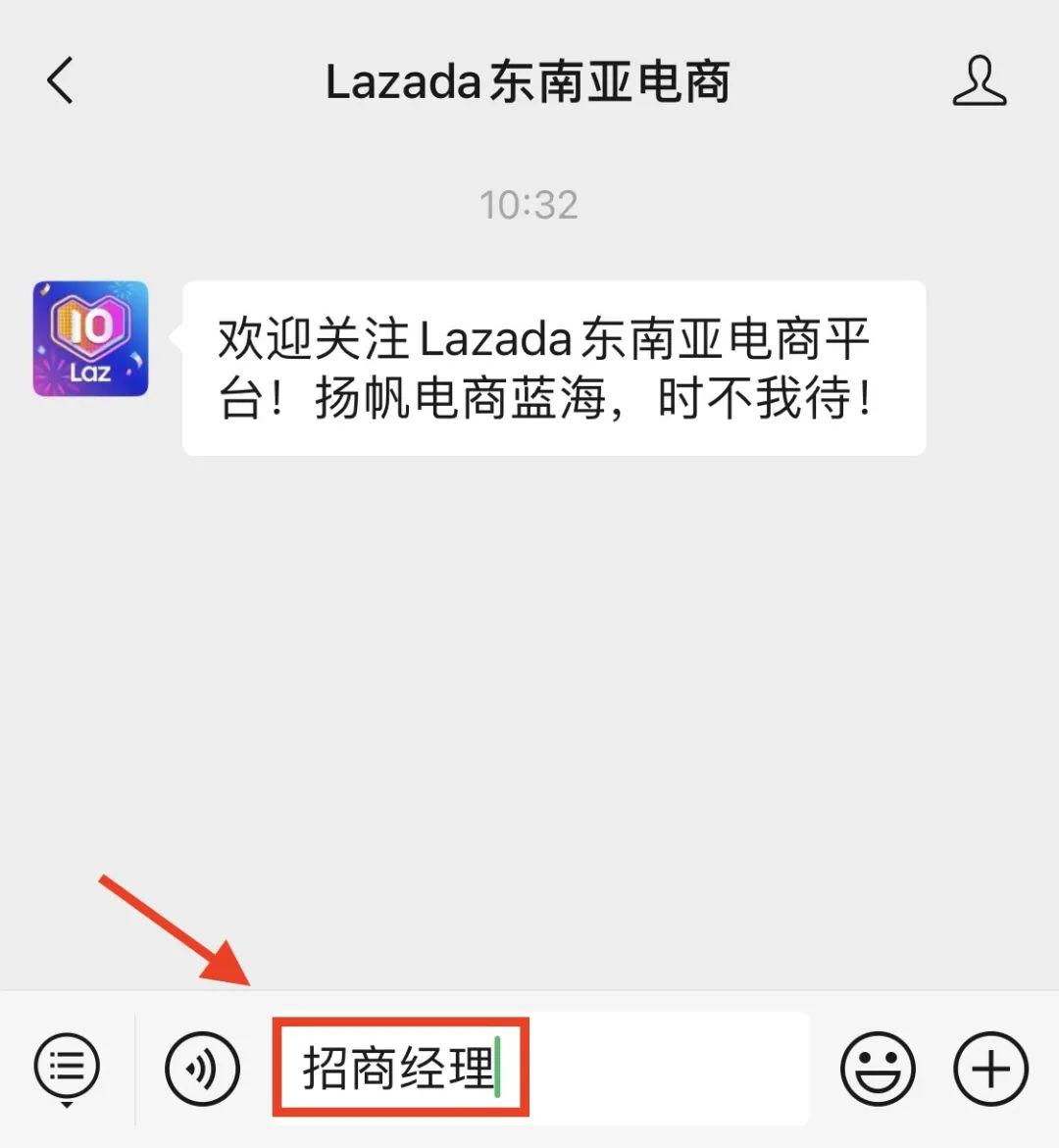Tap the smiley icon to browse stickers
This screenshot has width=1059, height=1148.
point(878,1069)
